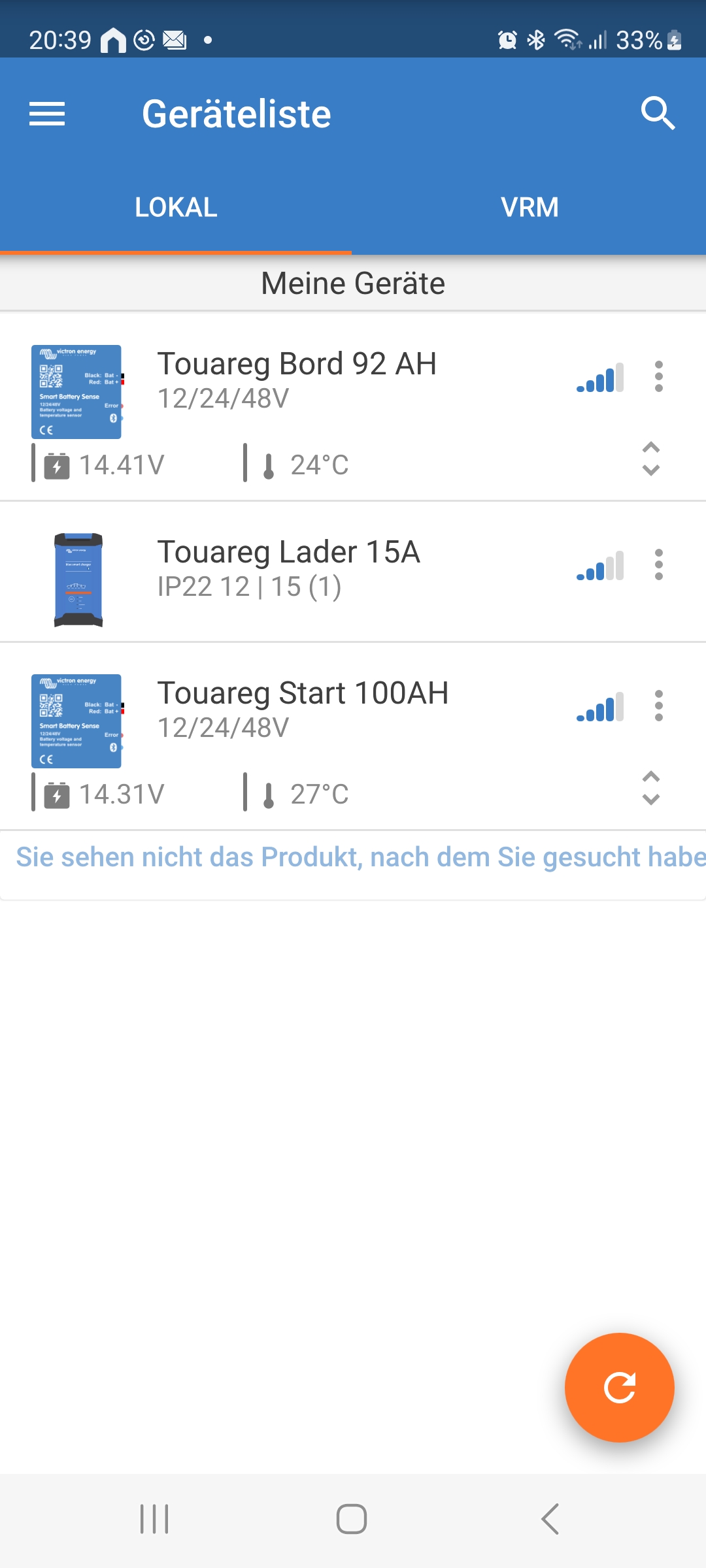The height and width of the screenshot is (1568, 706).
Task: Go to the system home screen
Action: (352, 1519)
